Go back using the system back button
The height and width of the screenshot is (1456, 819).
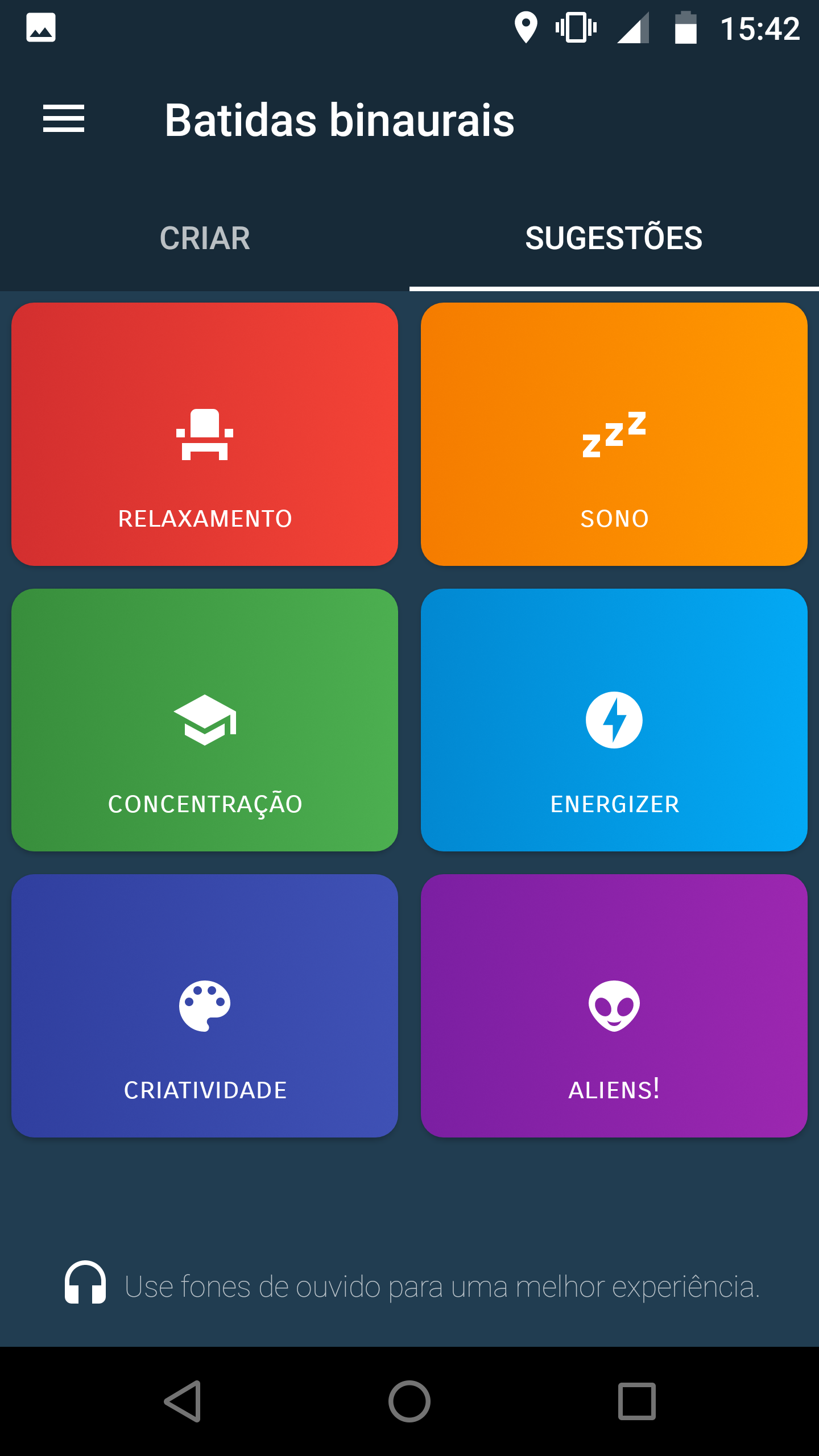(x=183, y=1401)
